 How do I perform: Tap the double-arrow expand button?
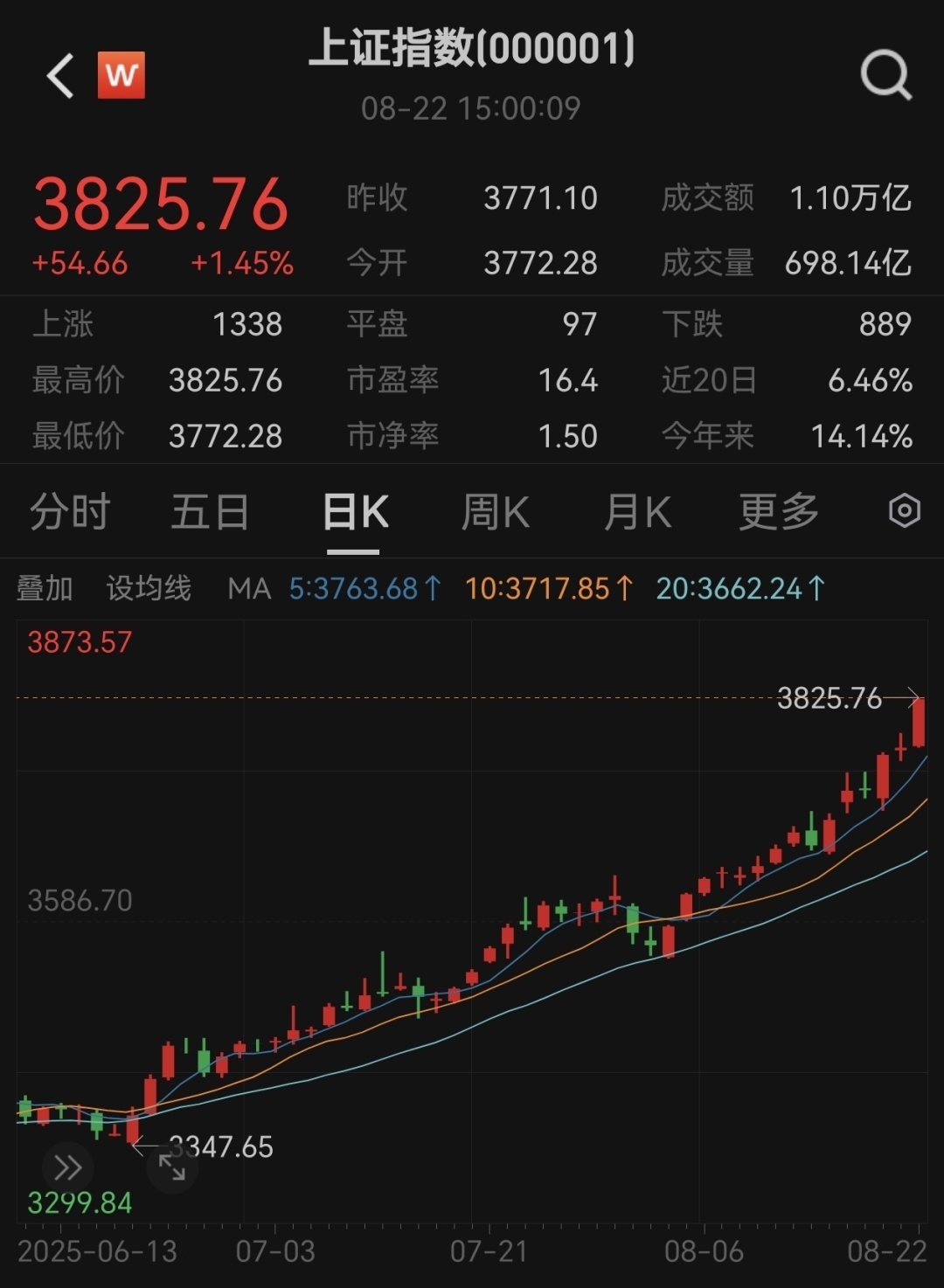pyautogui.click(x=67, y=1167)
